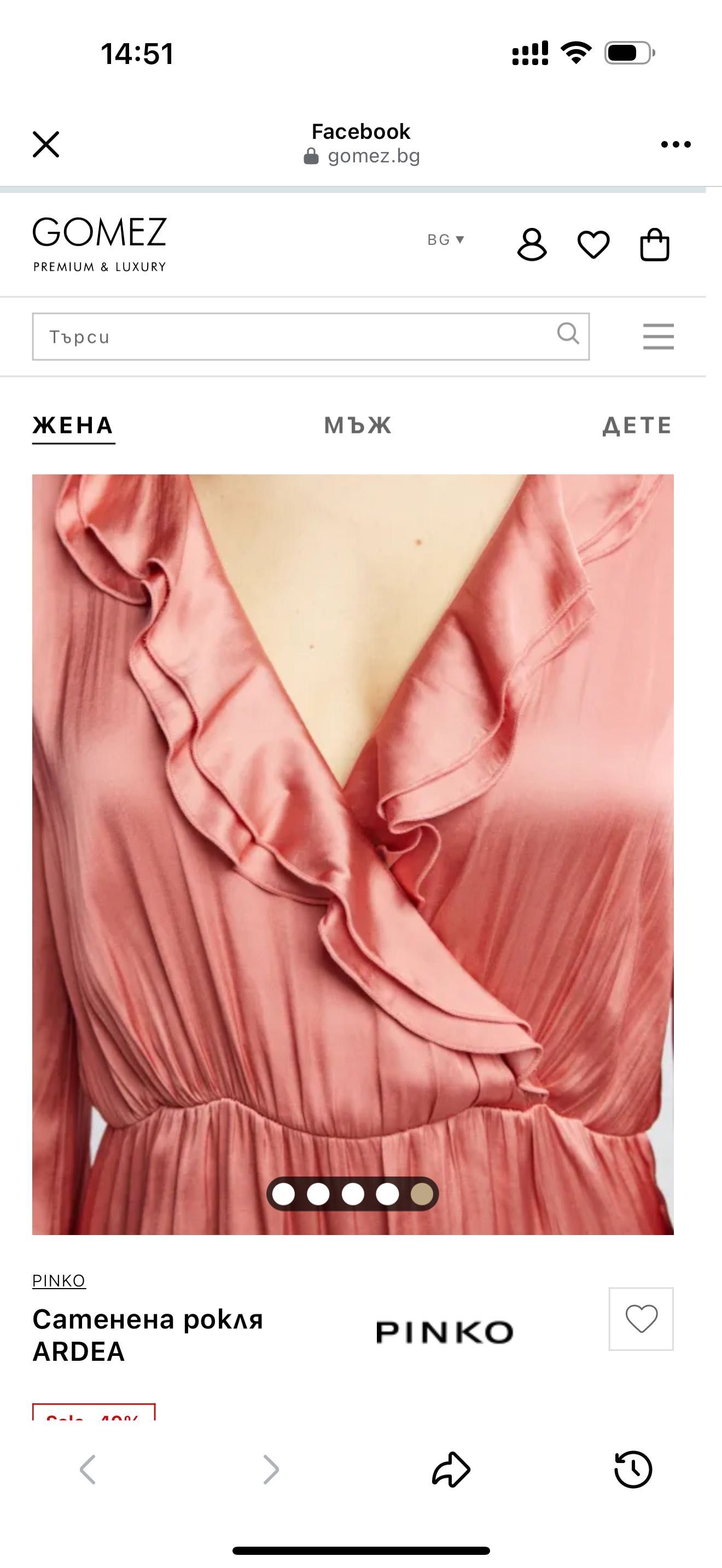Switch to the ЖЕНА tab
Screen dimensions: 722x1568
click(x=73, y=425)
